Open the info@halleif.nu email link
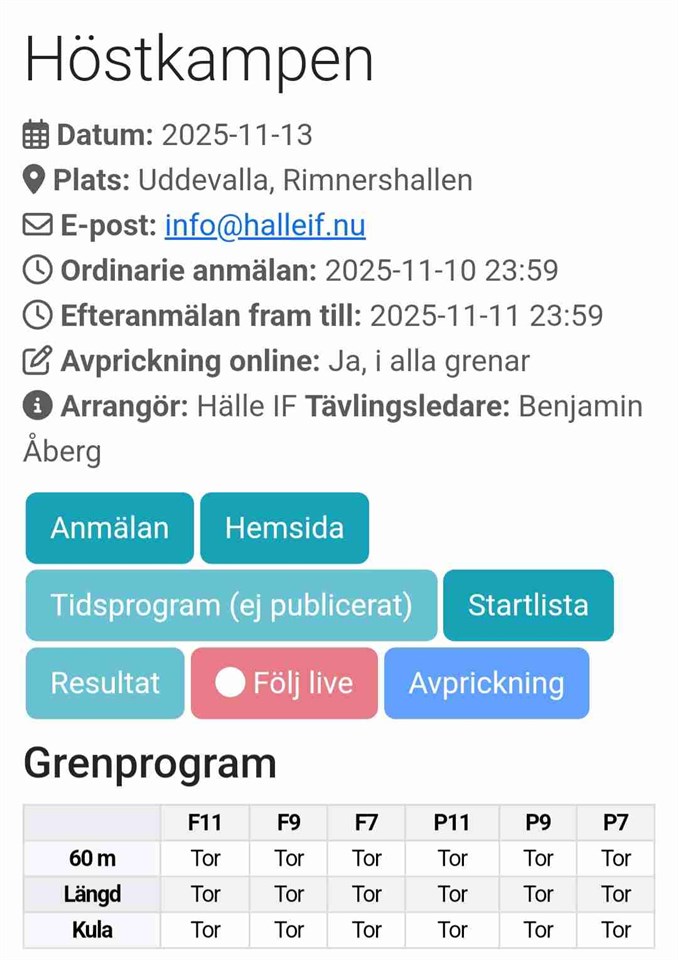678x960 pixels. point(265,226)
